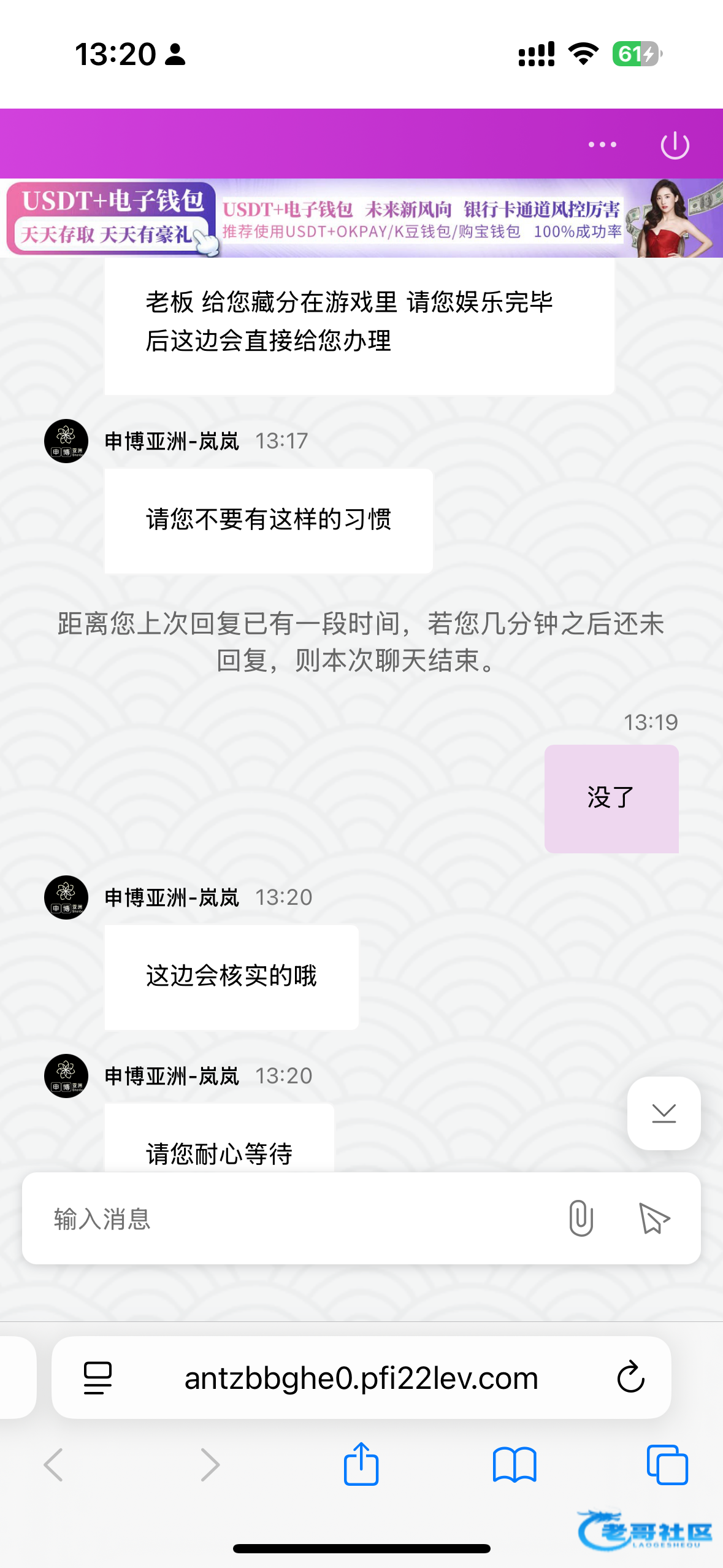The image size is (723, 1568).
Task: Send the message with paper plane icon
Action: coord(654,1218)
